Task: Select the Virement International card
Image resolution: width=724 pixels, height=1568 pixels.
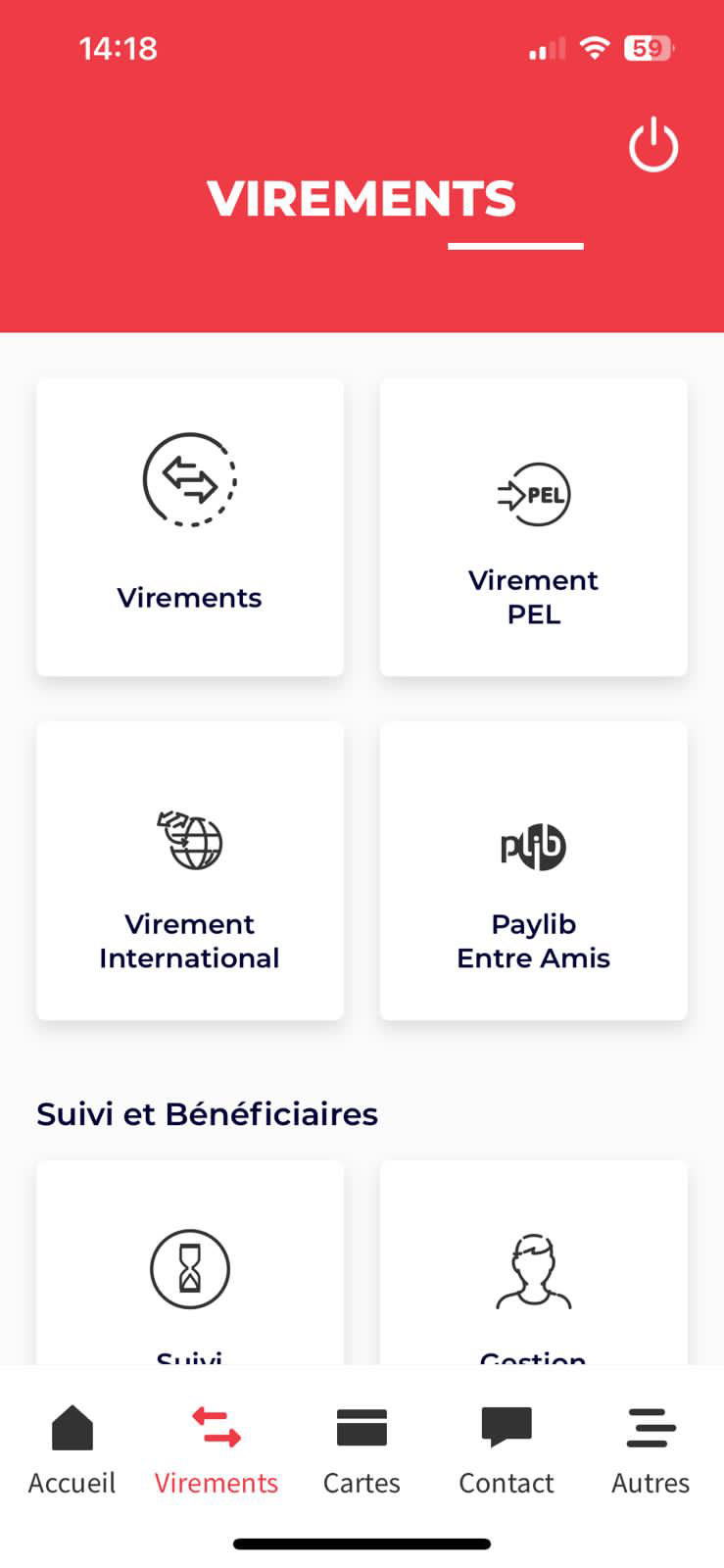Action: point(190,871)
